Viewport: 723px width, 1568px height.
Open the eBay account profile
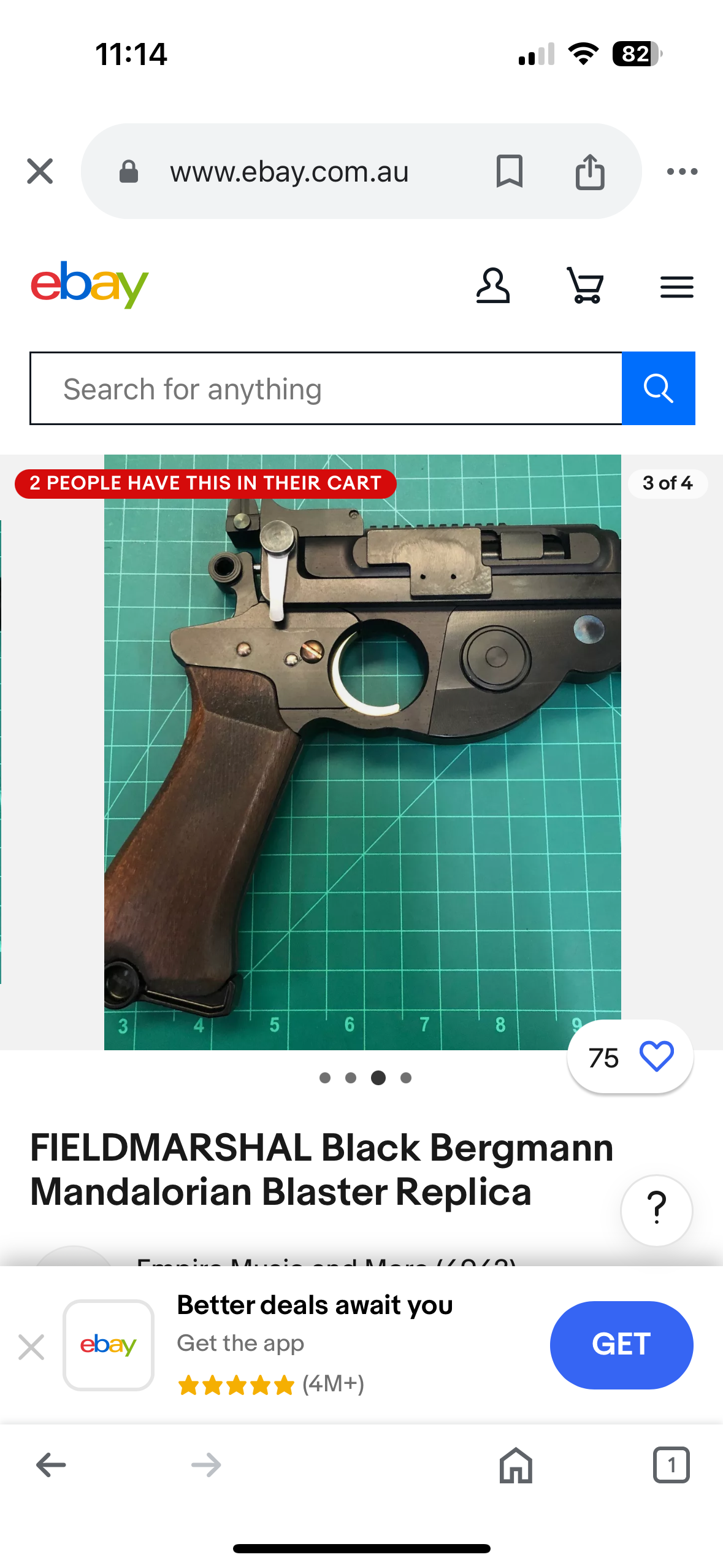click(493, 286)
